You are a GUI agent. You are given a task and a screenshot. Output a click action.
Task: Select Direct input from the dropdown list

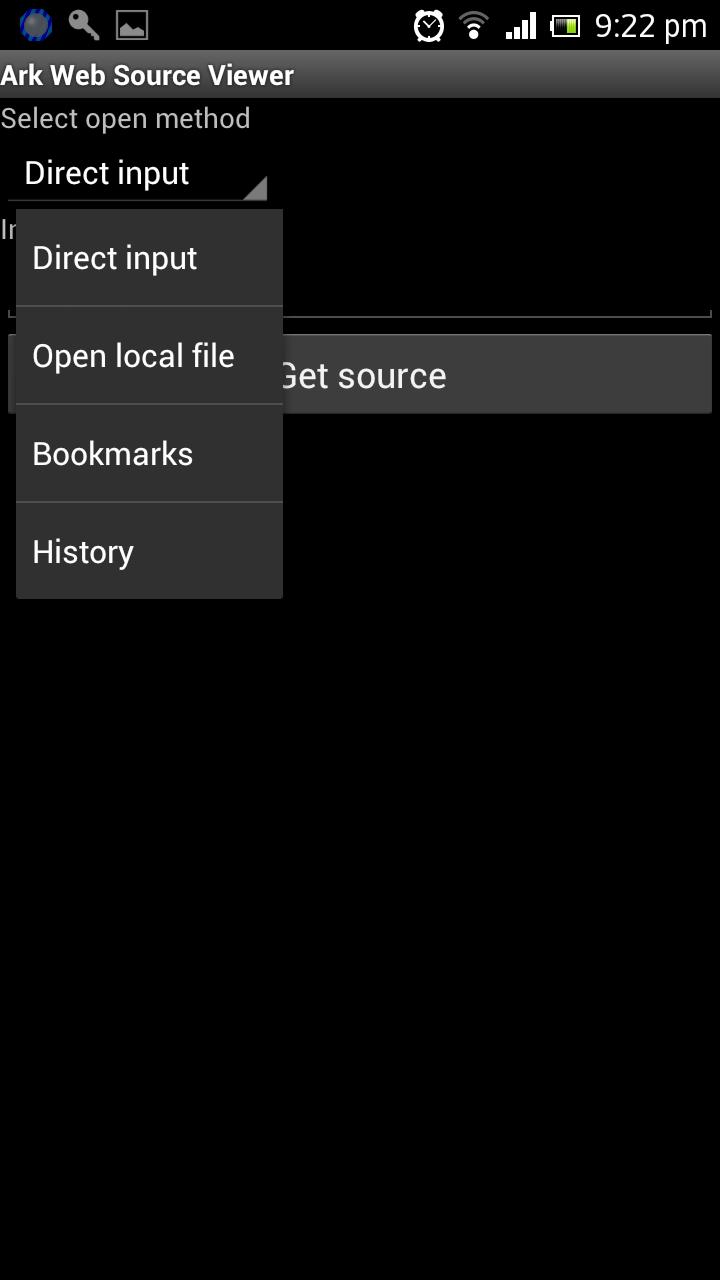click(149, 258)
